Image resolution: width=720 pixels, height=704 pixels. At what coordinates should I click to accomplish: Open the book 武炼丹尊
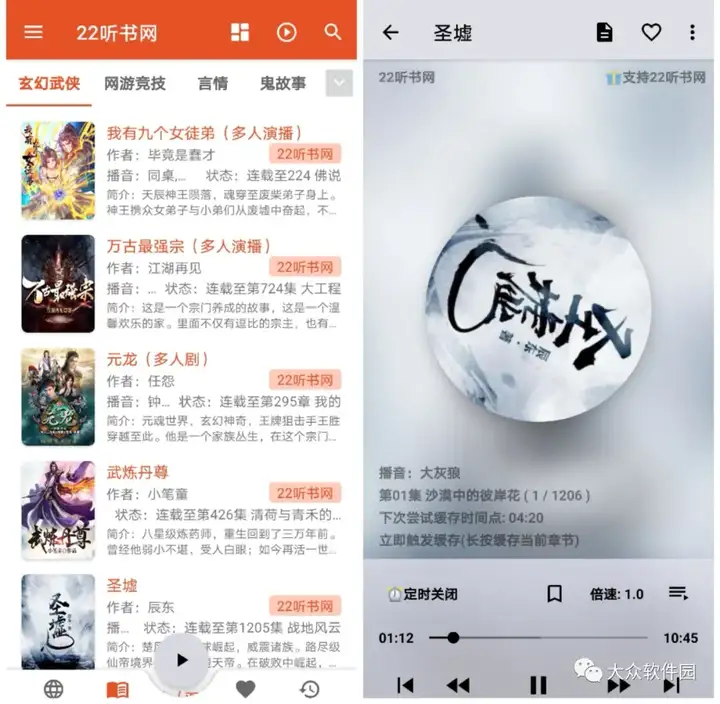136,472
